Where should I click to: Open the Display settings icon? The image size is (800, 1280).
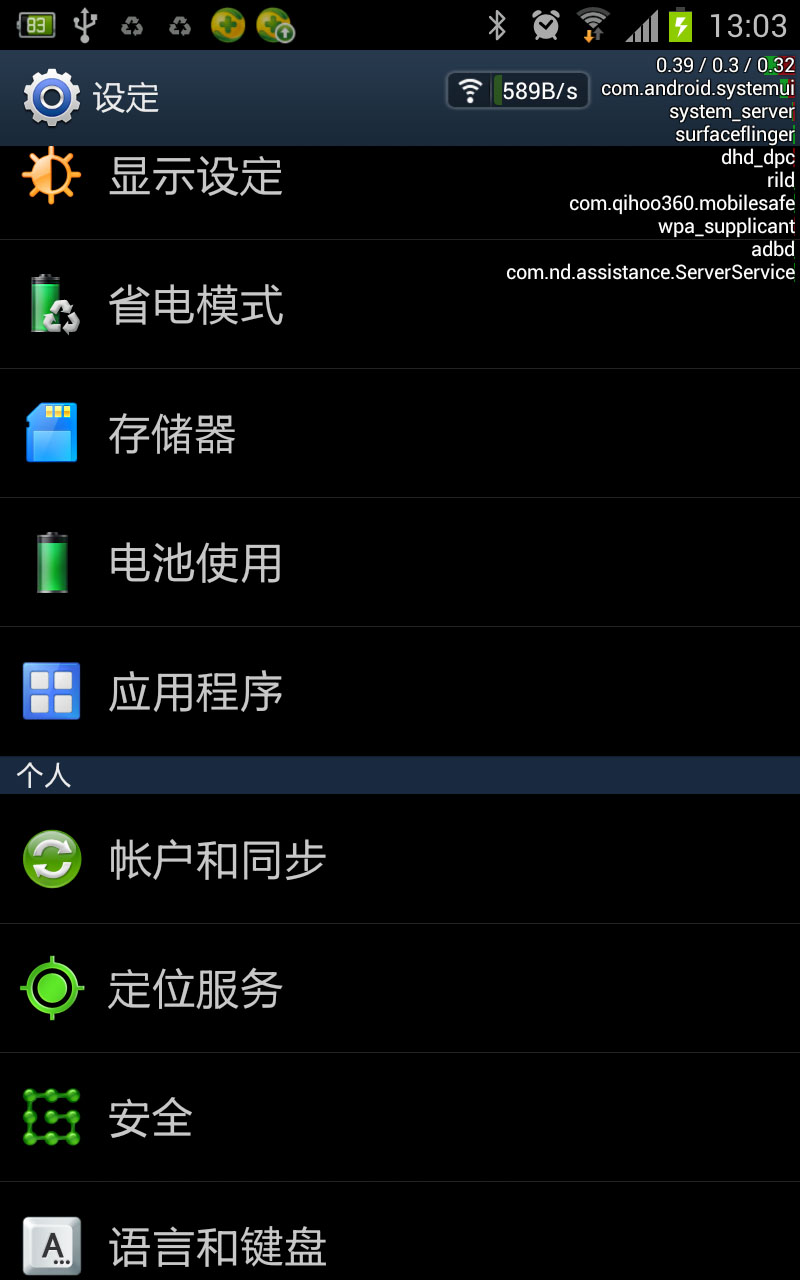tap(51, 175)
